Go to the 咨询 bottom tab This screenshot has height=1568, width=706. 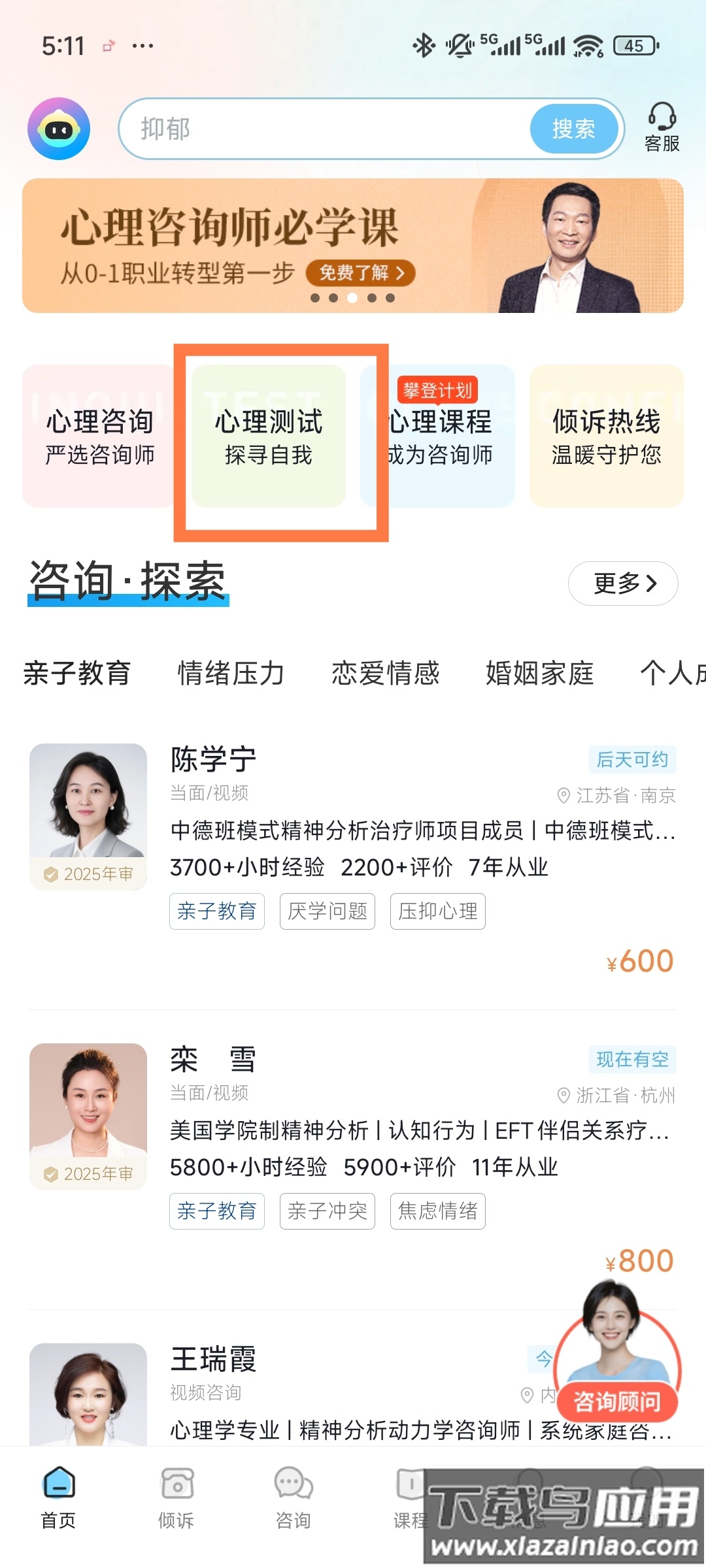point(293,1496)
